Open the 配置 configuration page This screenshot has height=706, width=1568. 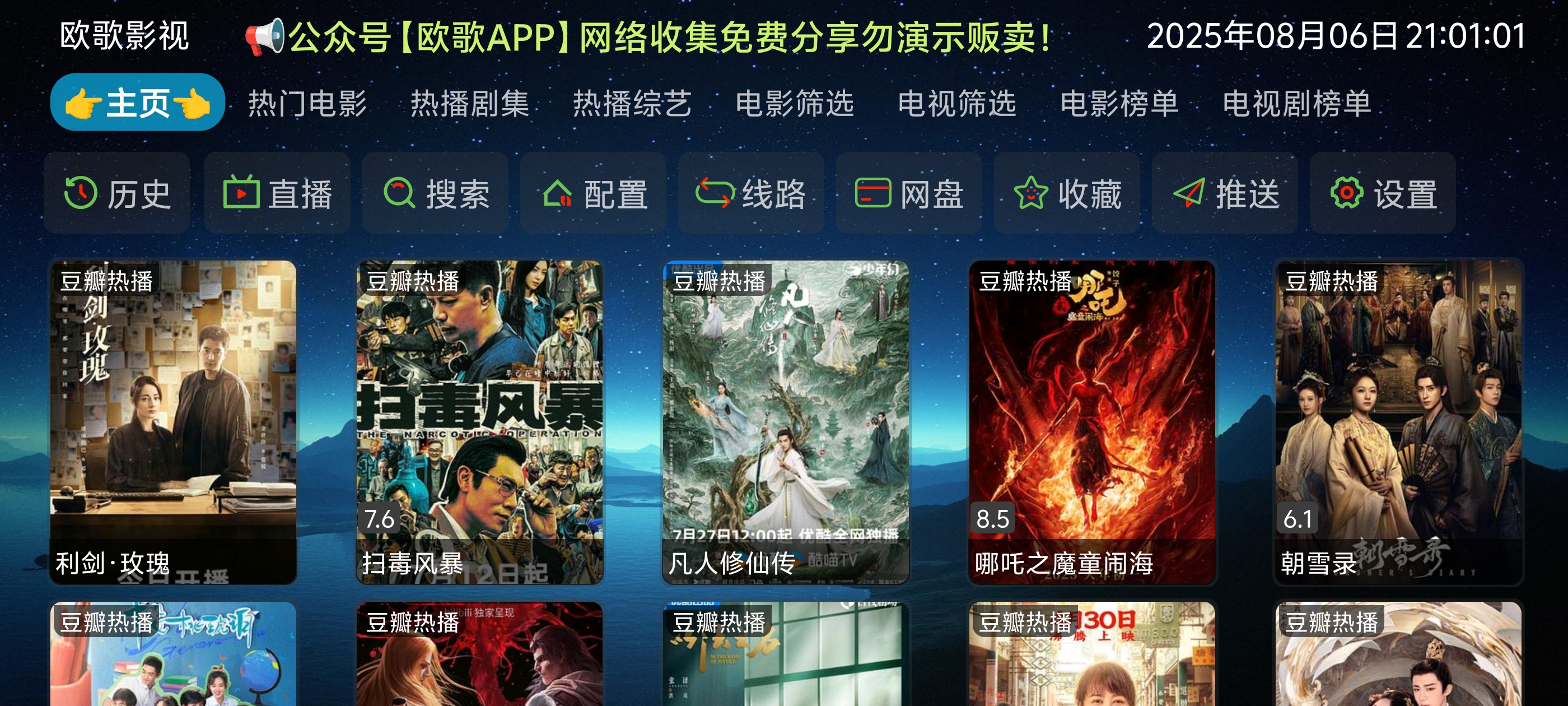coord(594,194)
